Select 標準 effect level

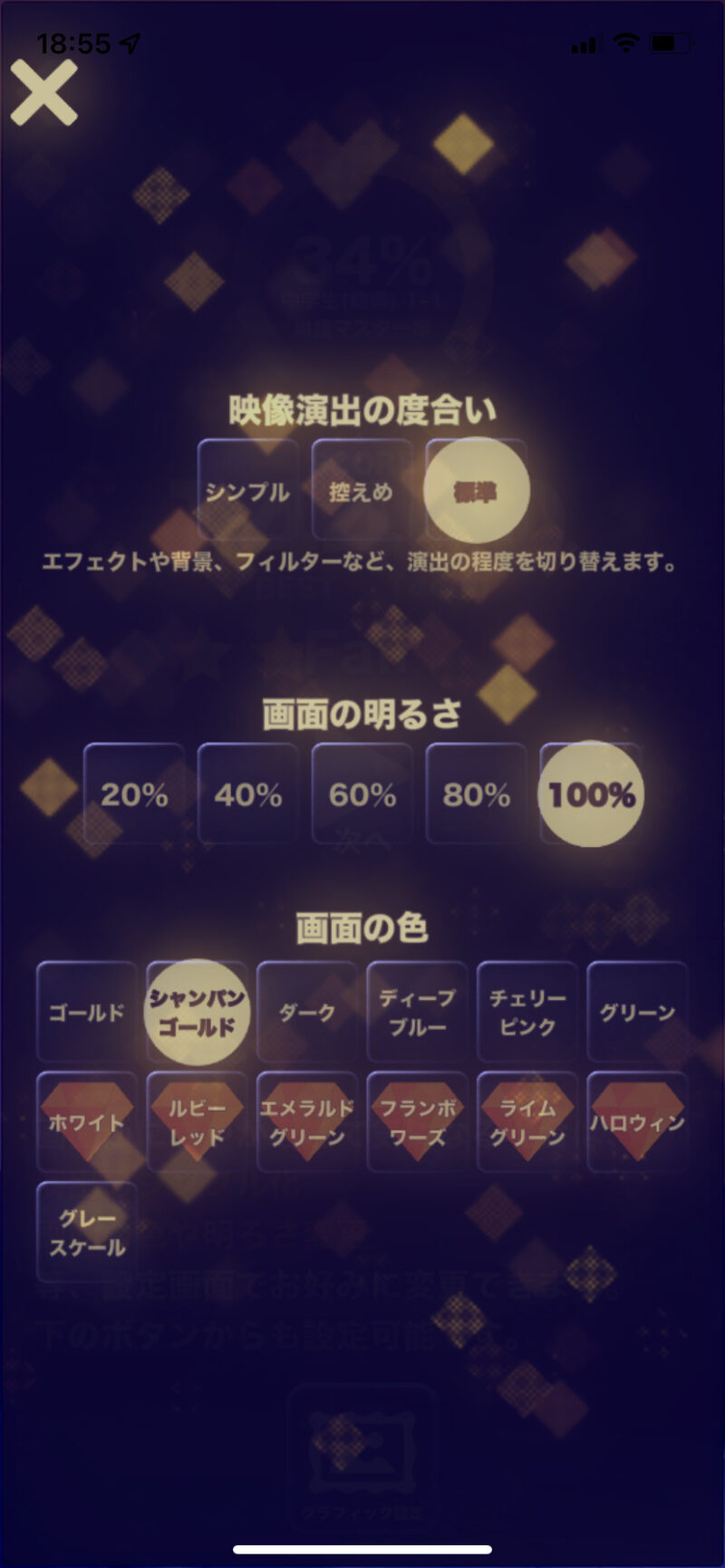(476, 490)
